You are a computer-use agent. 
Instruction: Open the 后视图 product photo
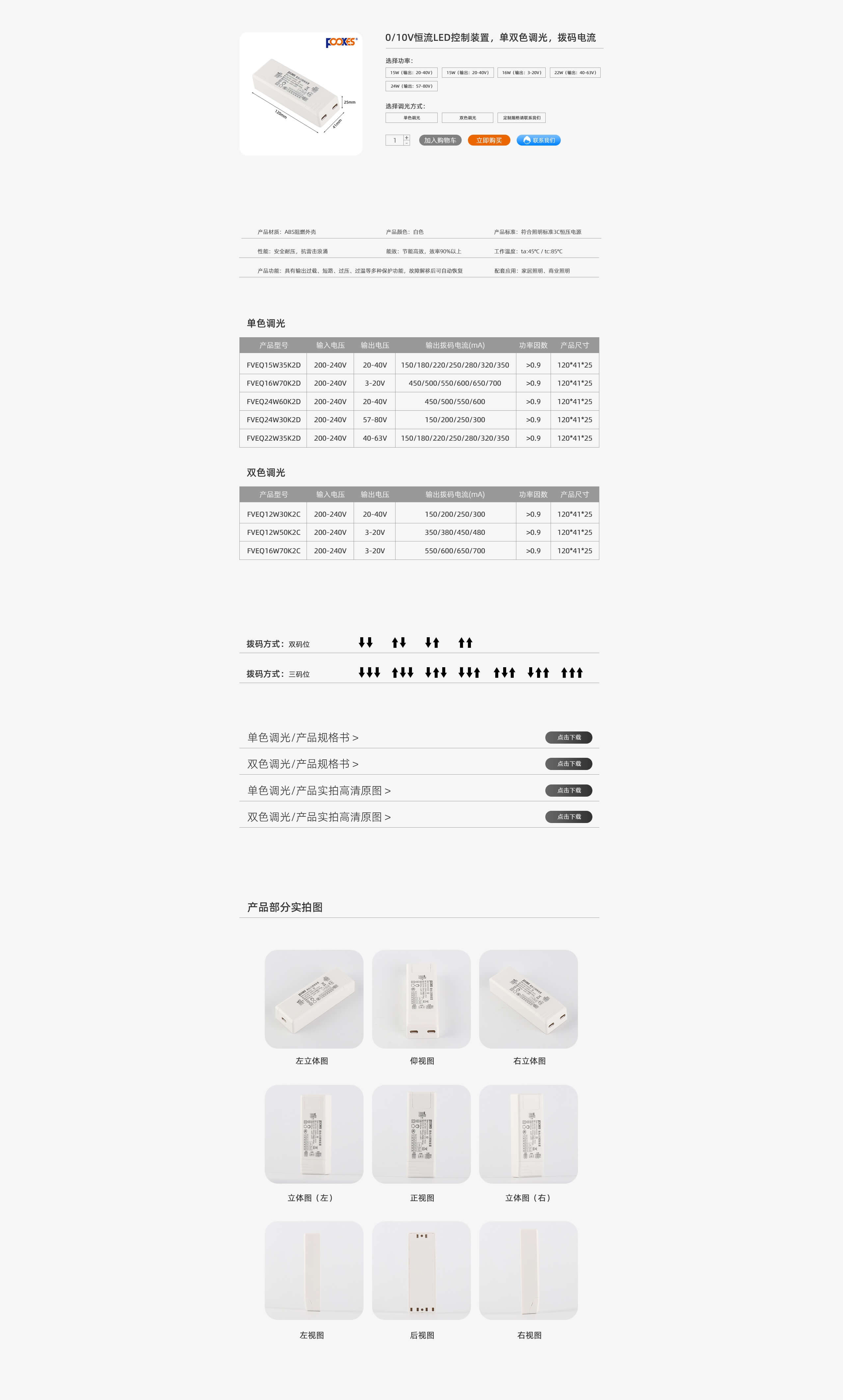[x=421, y=1270]
